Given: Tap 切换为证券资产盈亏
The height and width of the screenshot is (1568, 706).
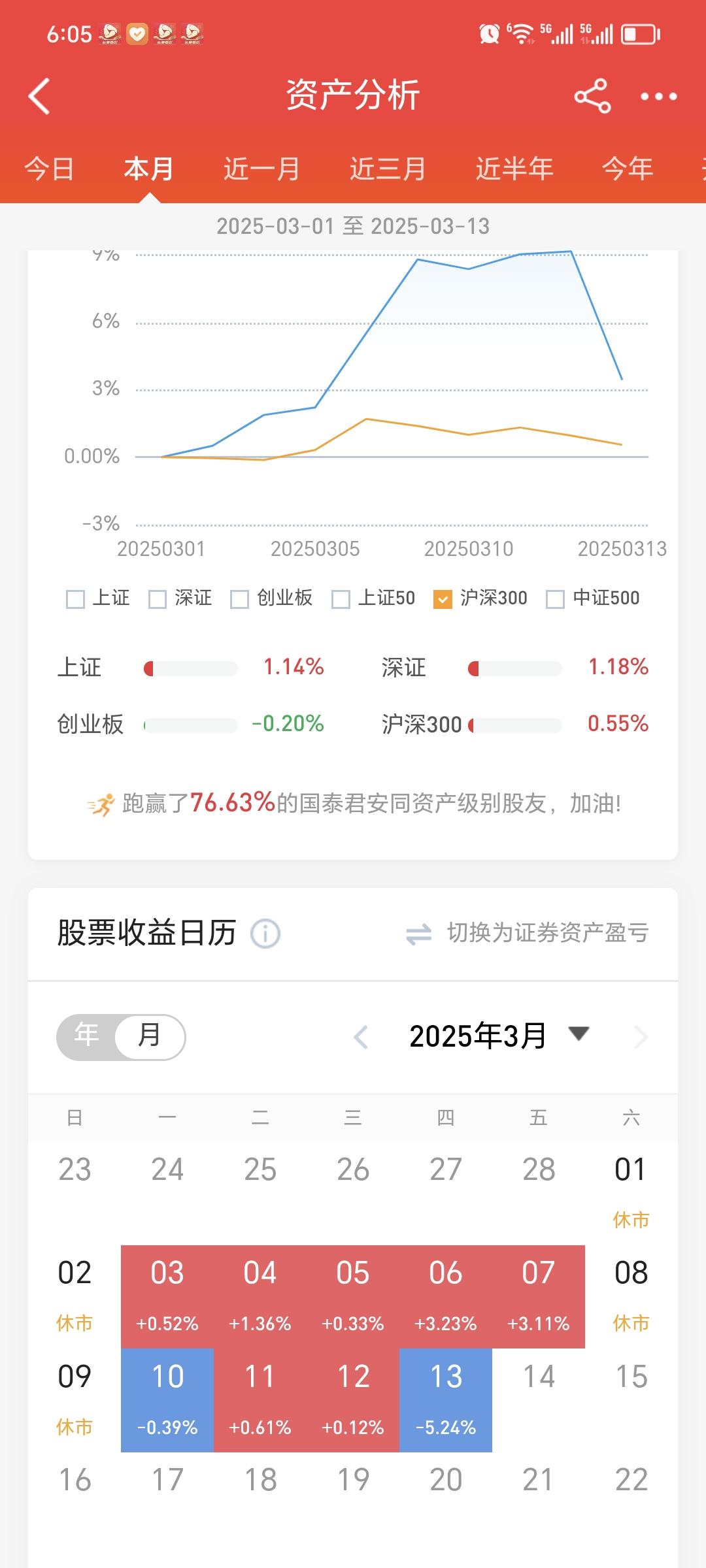Looking at the screenshot, I should [527, 934].
